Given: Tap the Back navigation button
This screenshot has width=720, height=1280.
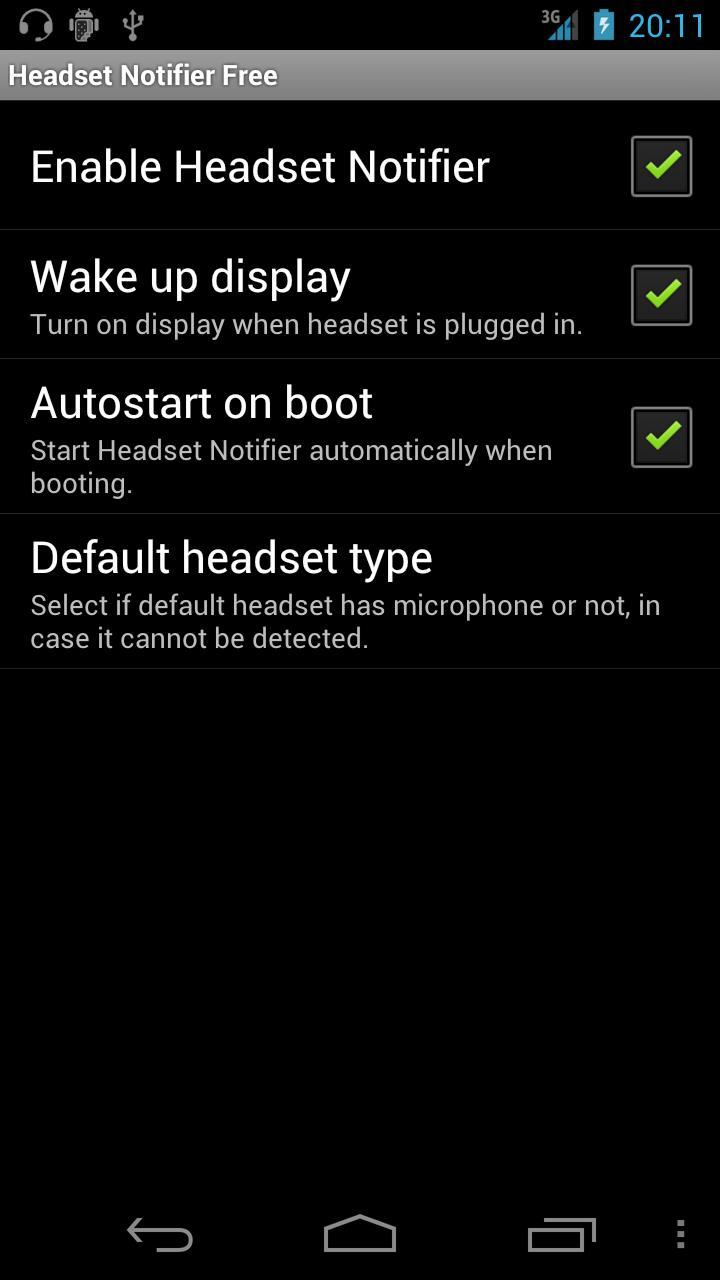Looking at the screenshot, I should (160, 1235).
